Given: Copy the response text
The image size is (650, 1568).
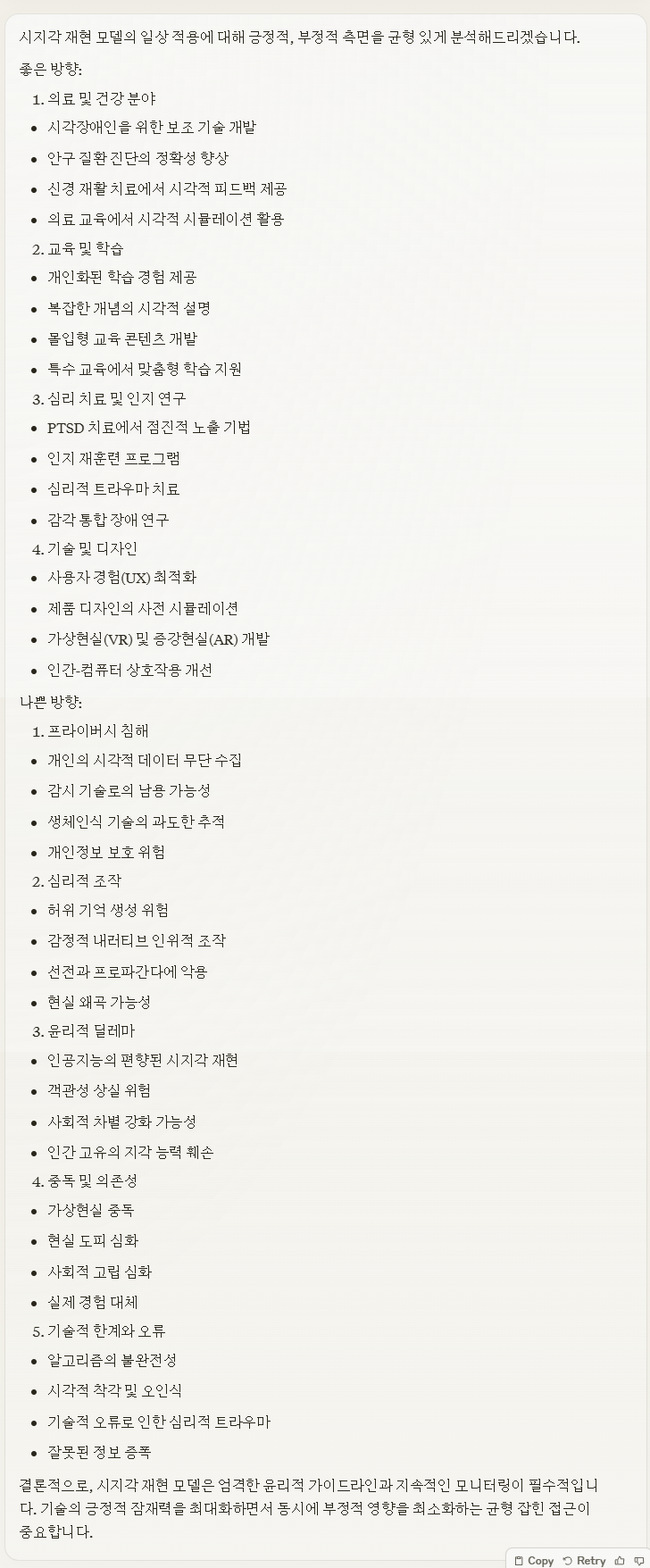Looking at the screenshot, I should (534, 1560).
